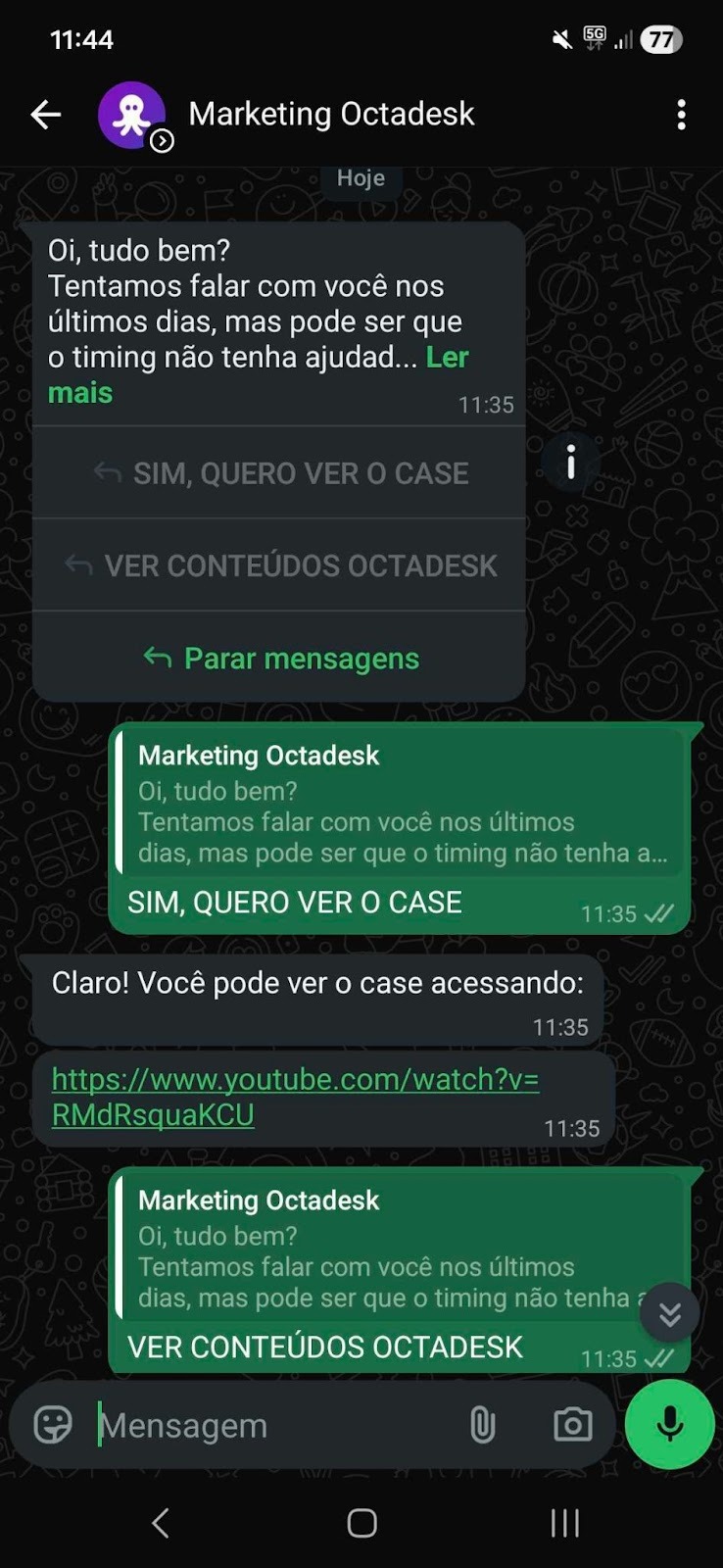Tap Parar mensagens quick reply
723x1568 pixels.
point(281,659)
